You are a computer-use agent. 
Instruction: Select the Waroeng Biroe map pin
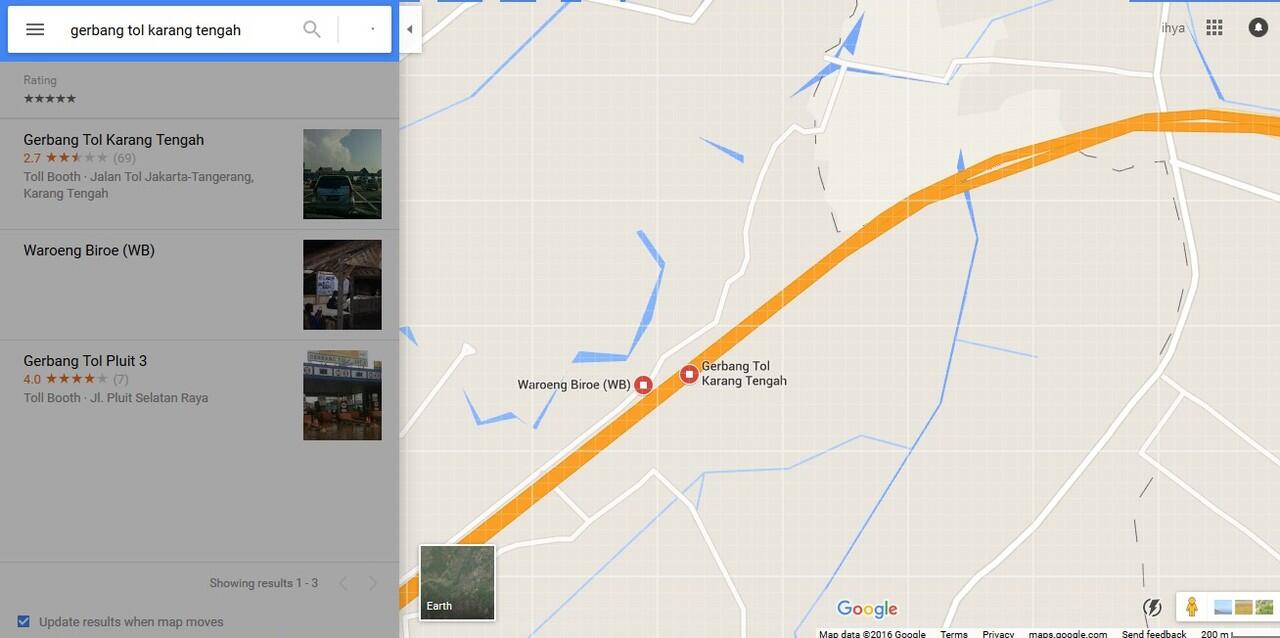click(x=643, y=385)
